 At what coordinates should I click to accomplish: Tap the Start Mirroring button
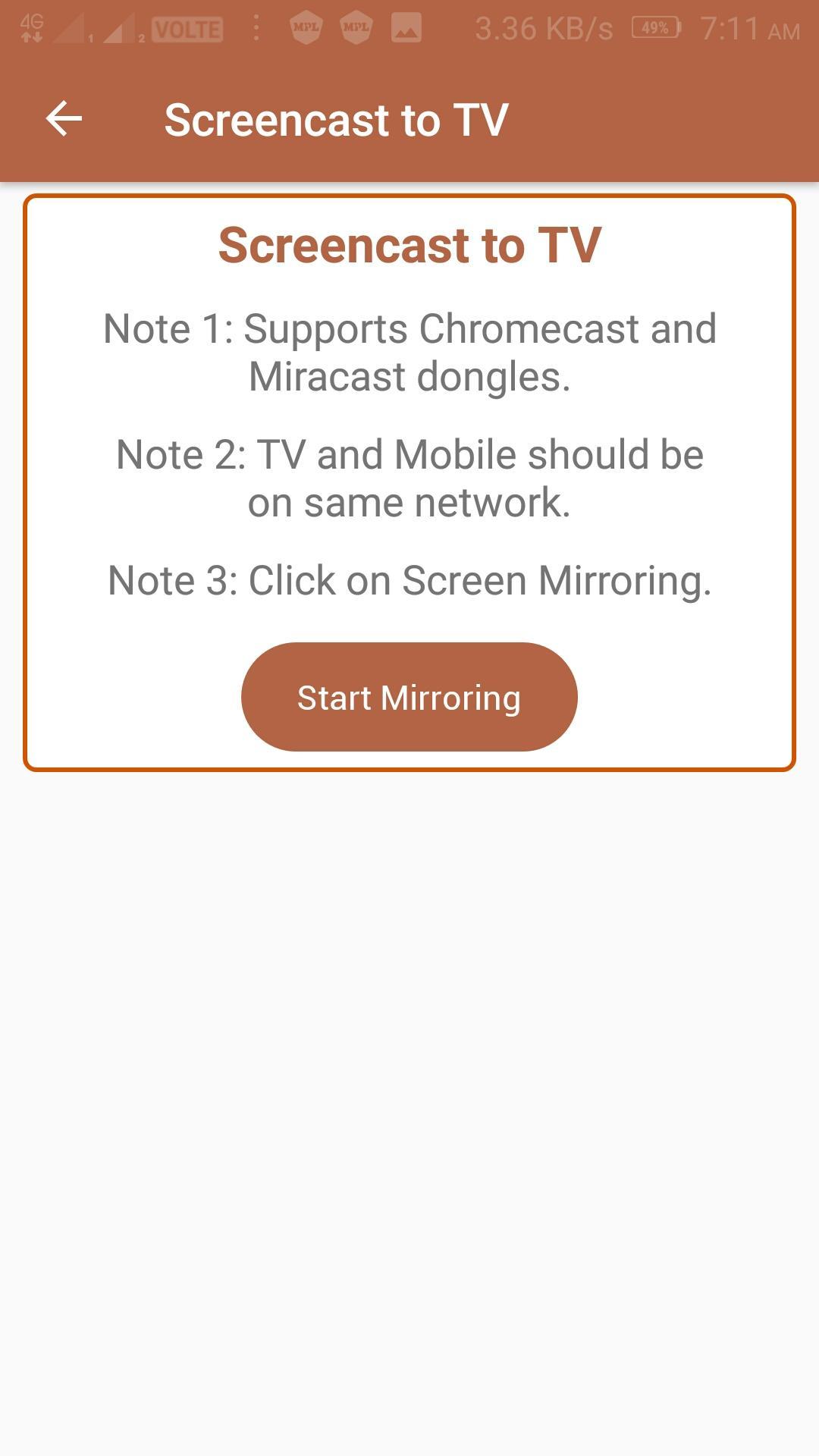[409, 697]
